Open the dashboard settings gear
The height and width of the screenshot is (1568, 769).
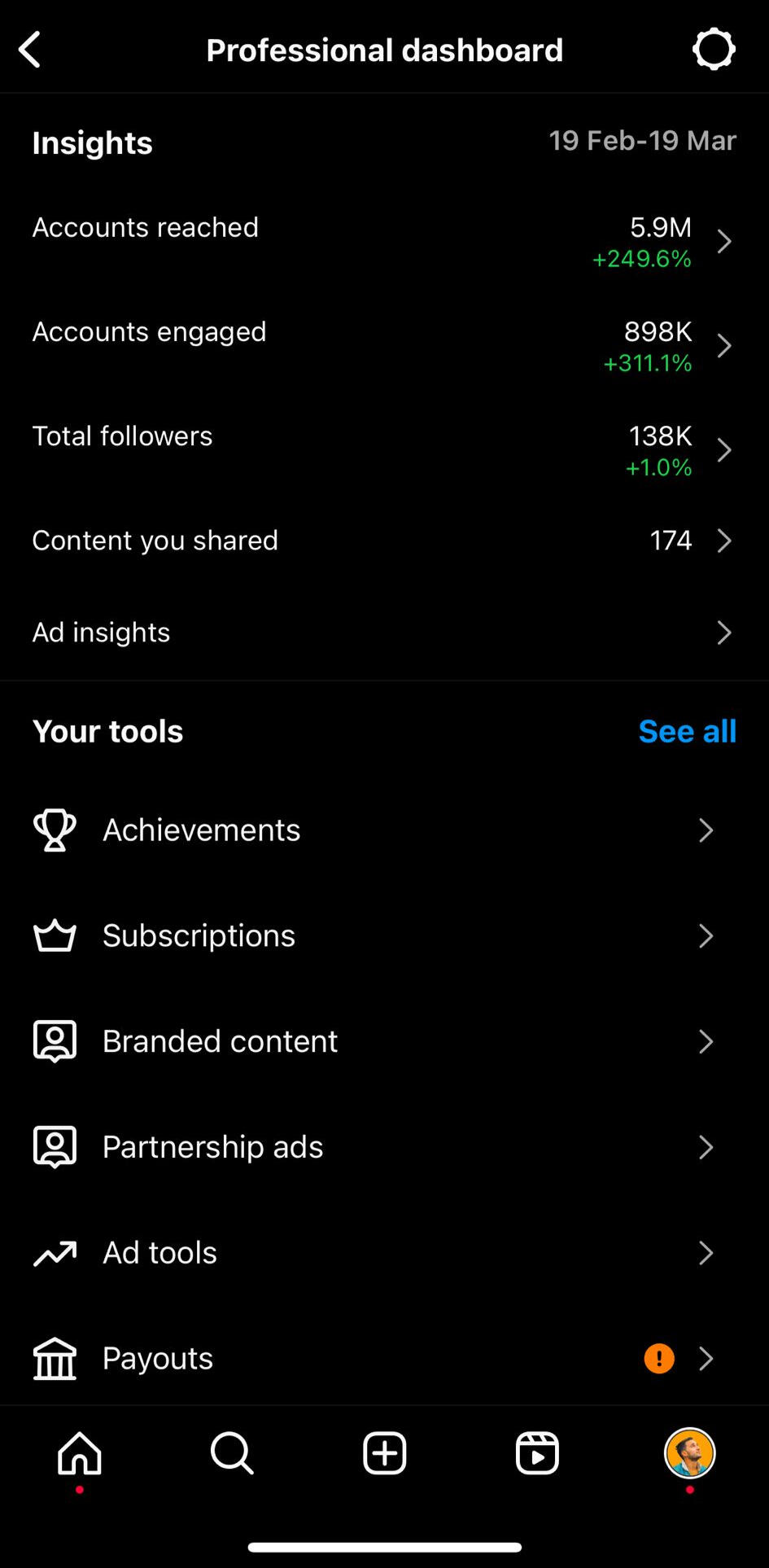714,50
